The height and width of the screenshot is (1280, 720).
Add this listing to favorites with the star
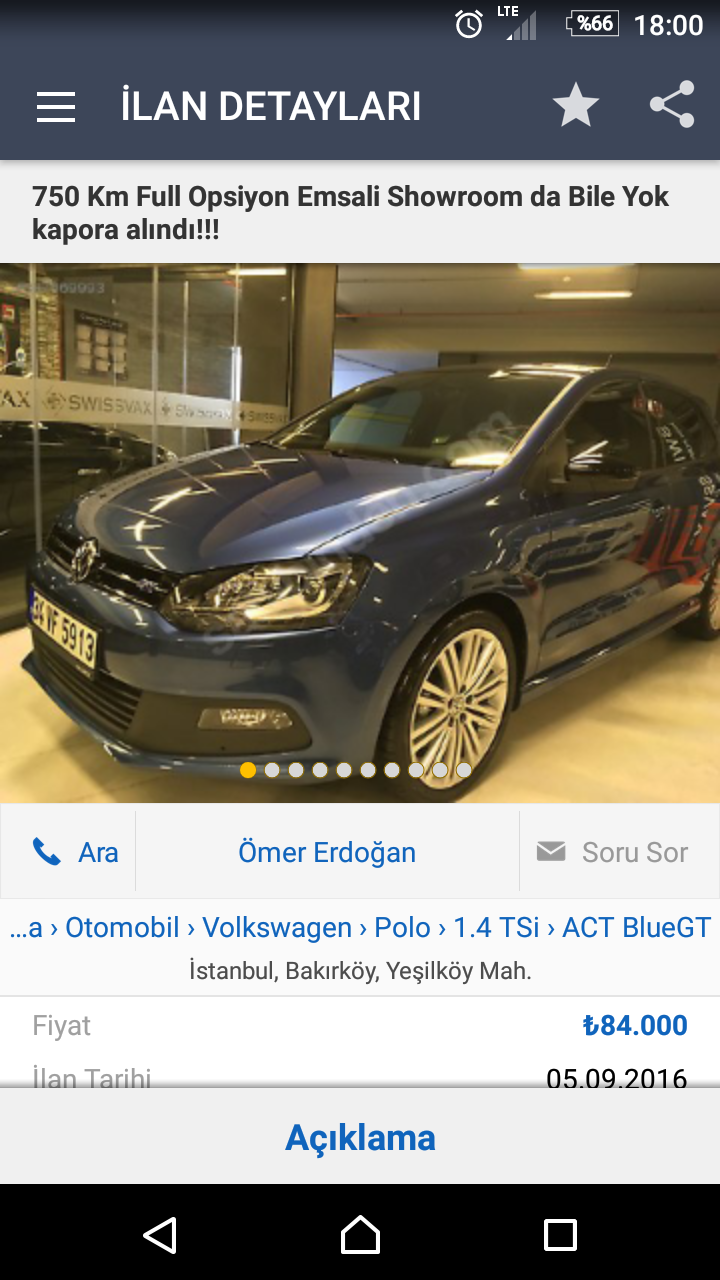576,105
